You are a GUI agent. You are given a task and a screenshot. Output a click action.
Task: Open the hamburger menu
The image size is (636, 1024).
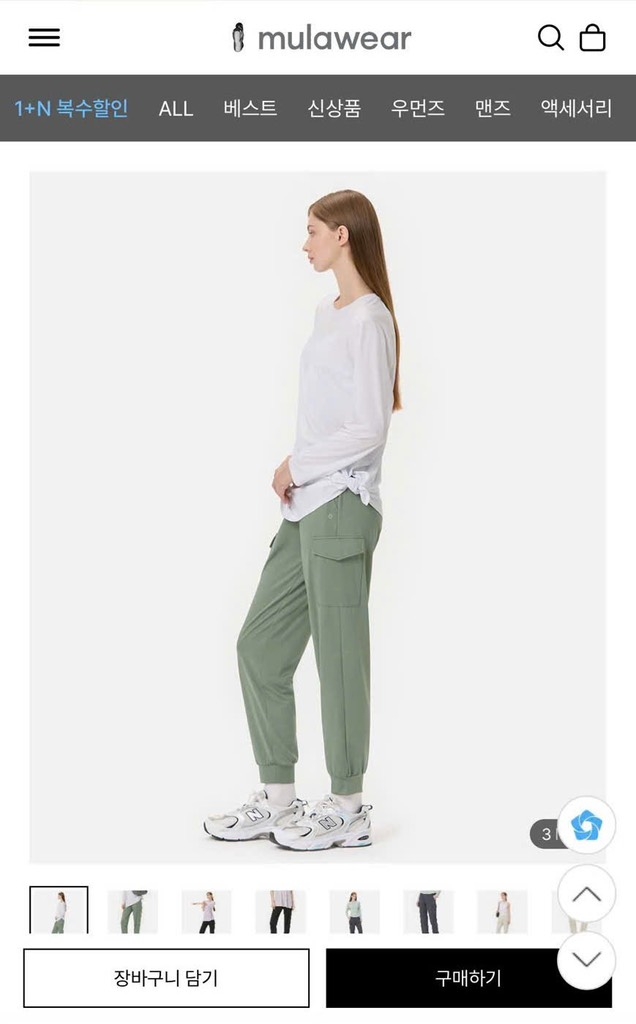pyautogui.click(x=44, y=38)
